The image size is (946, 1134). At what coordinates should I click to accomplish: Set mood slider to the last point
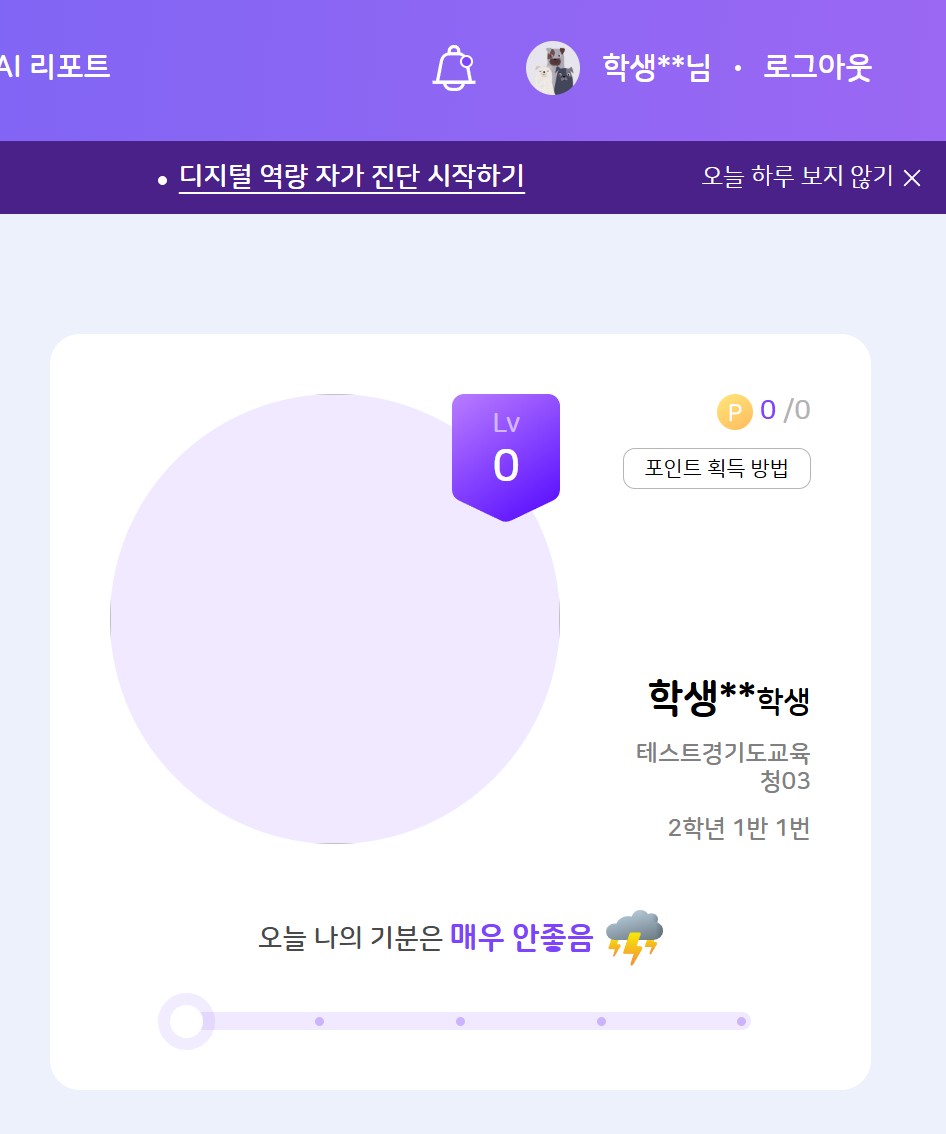pyautogui.click(x=741, y=1021)
